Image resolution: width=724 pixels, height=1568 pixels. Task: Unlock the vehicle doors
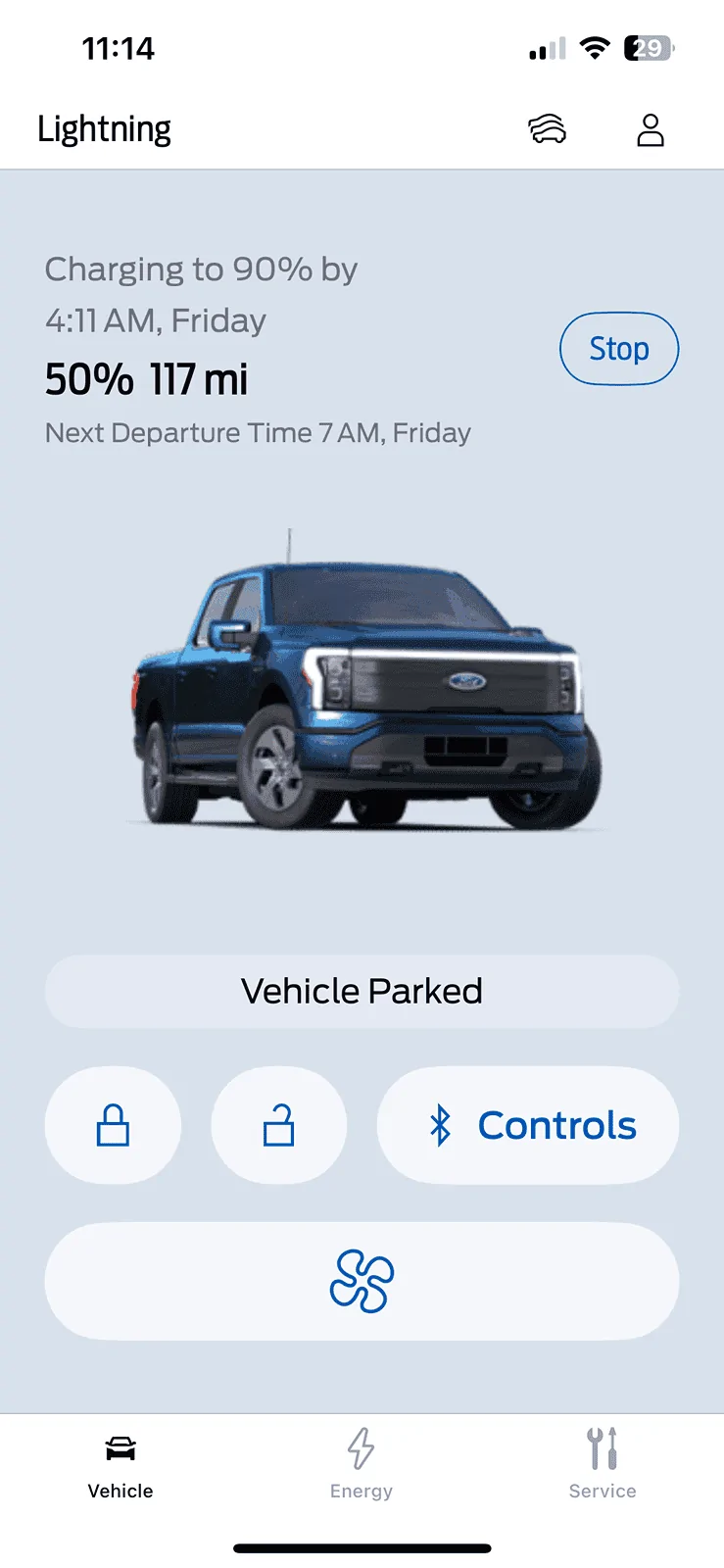(279, 1125)
